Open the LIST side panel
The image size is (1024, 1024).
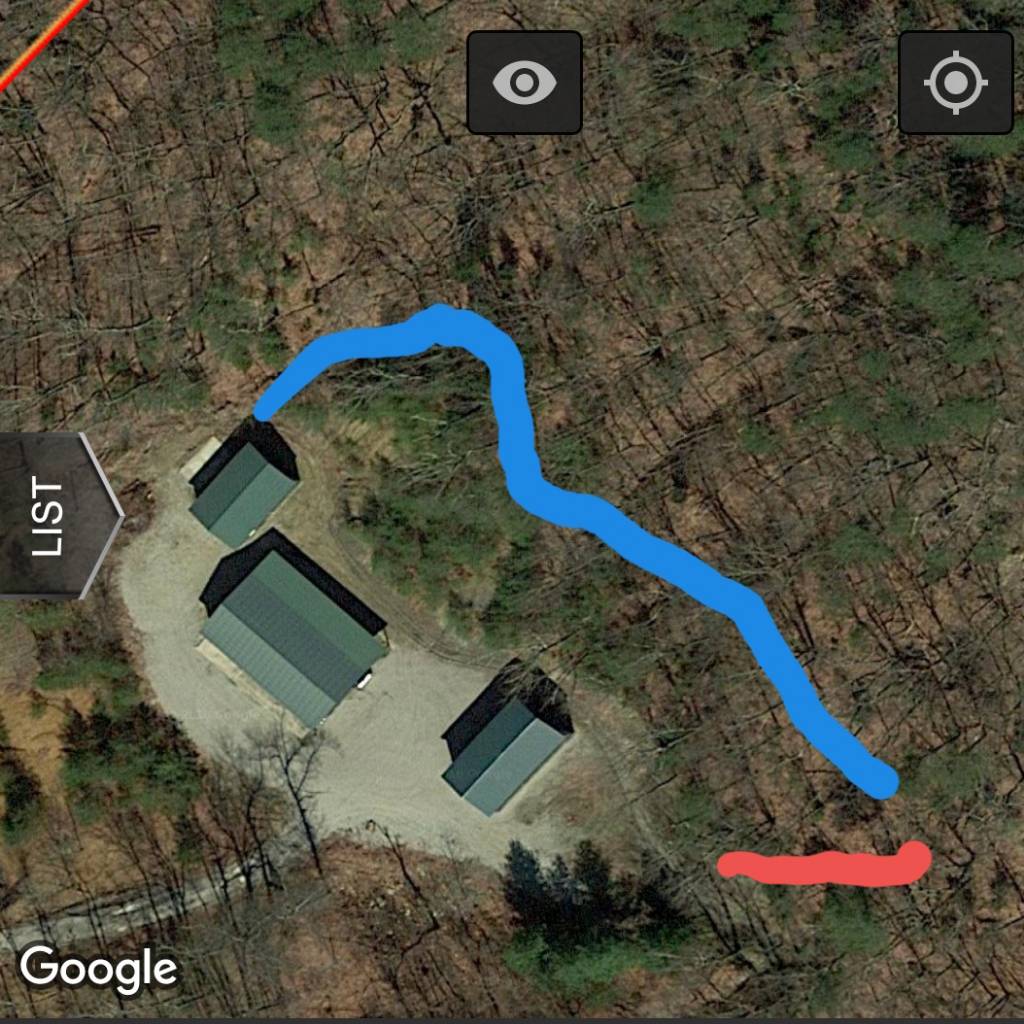click(x=55, y=516)
